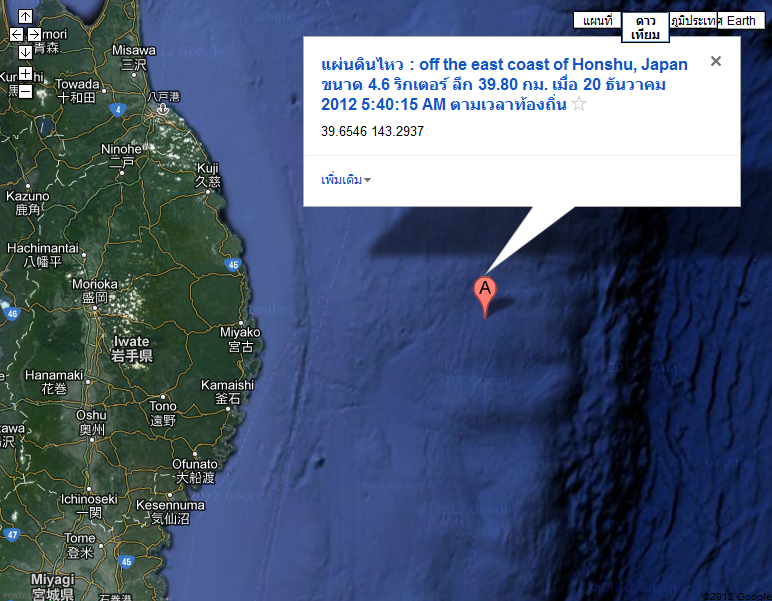Zoom in with the plus button
Screen dimensions: 772x601
[x=25, y=73]
